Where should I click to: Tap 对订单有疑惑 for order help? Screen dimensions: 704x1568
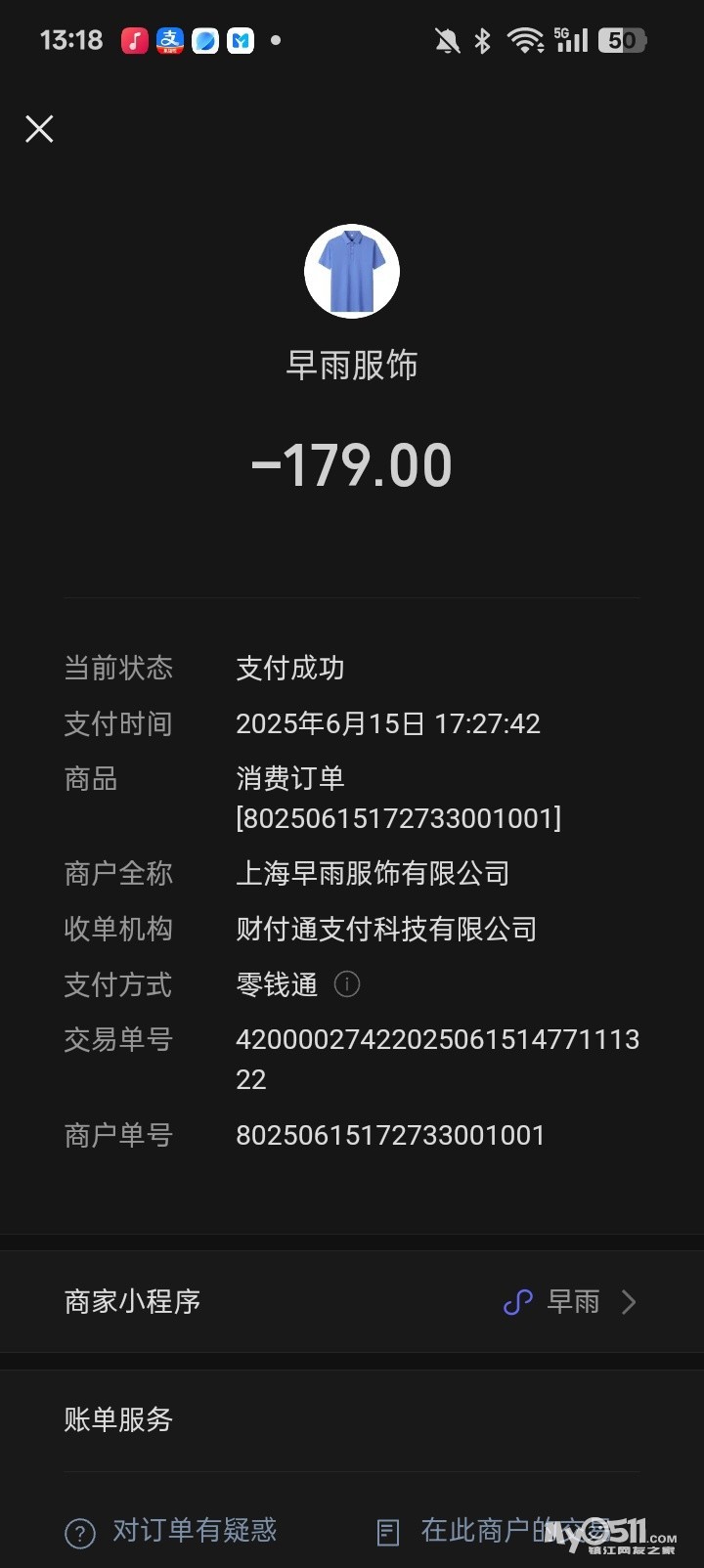[172, 1531]
